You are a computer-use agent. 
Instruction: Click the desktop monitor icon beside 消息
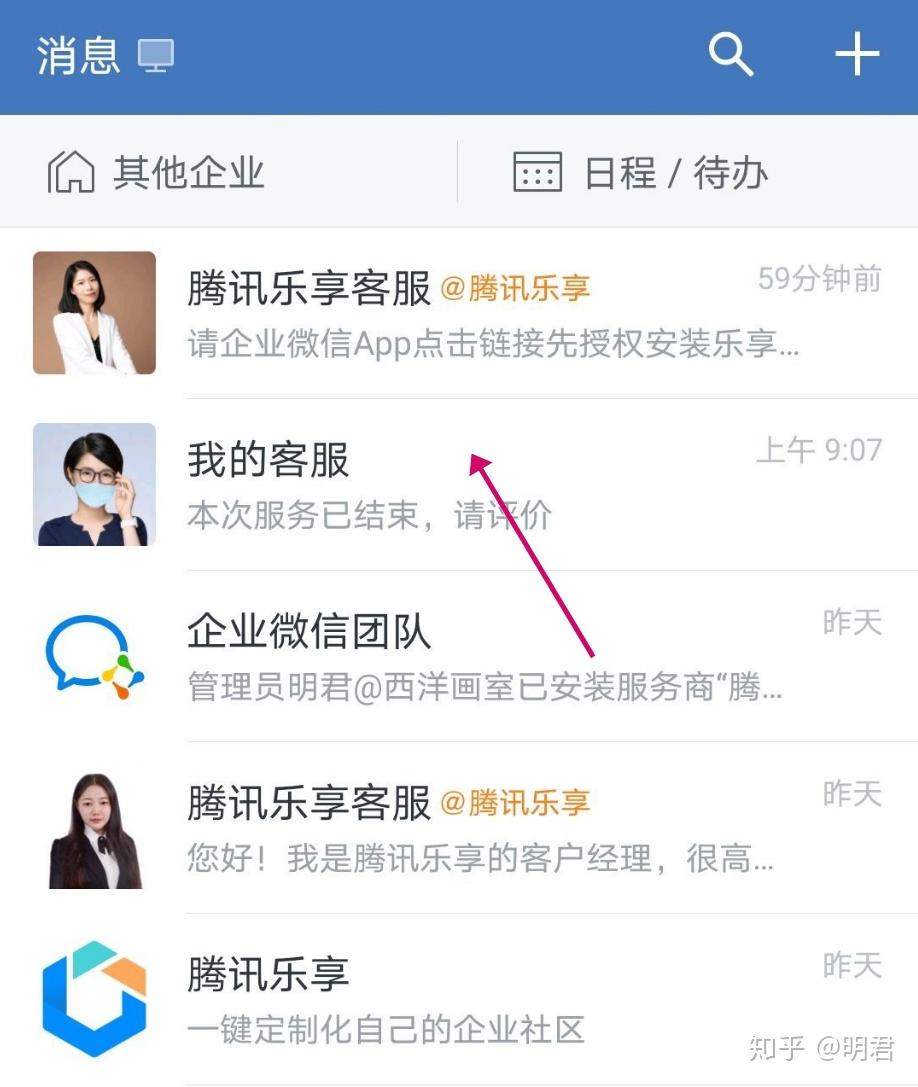coord(155,55)
